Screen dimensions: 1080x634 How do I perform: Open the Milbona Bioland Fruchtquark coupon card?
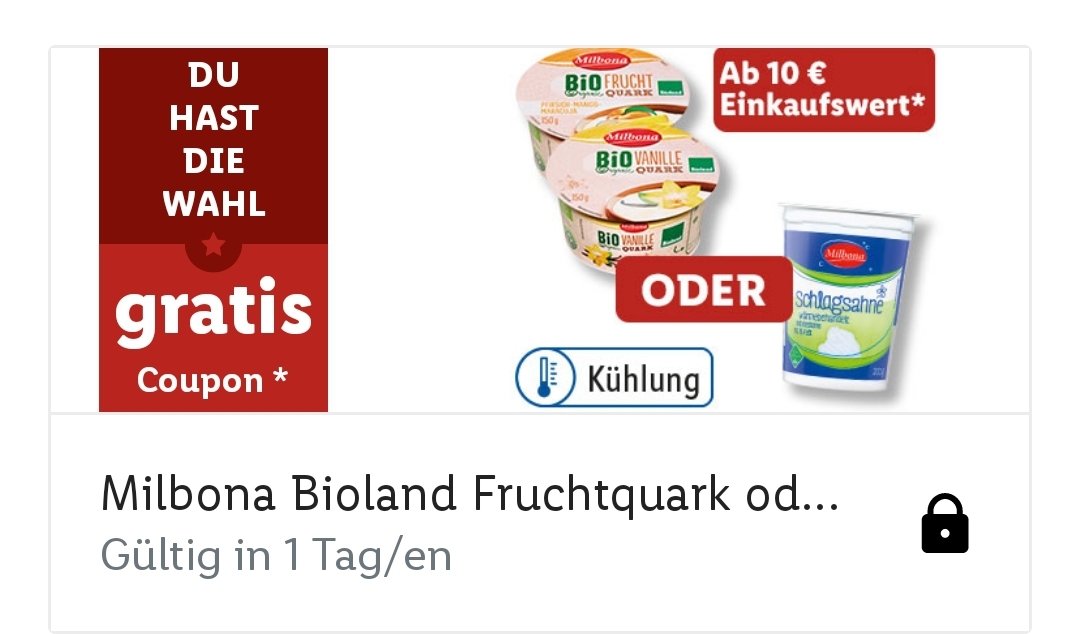(470, 497)
